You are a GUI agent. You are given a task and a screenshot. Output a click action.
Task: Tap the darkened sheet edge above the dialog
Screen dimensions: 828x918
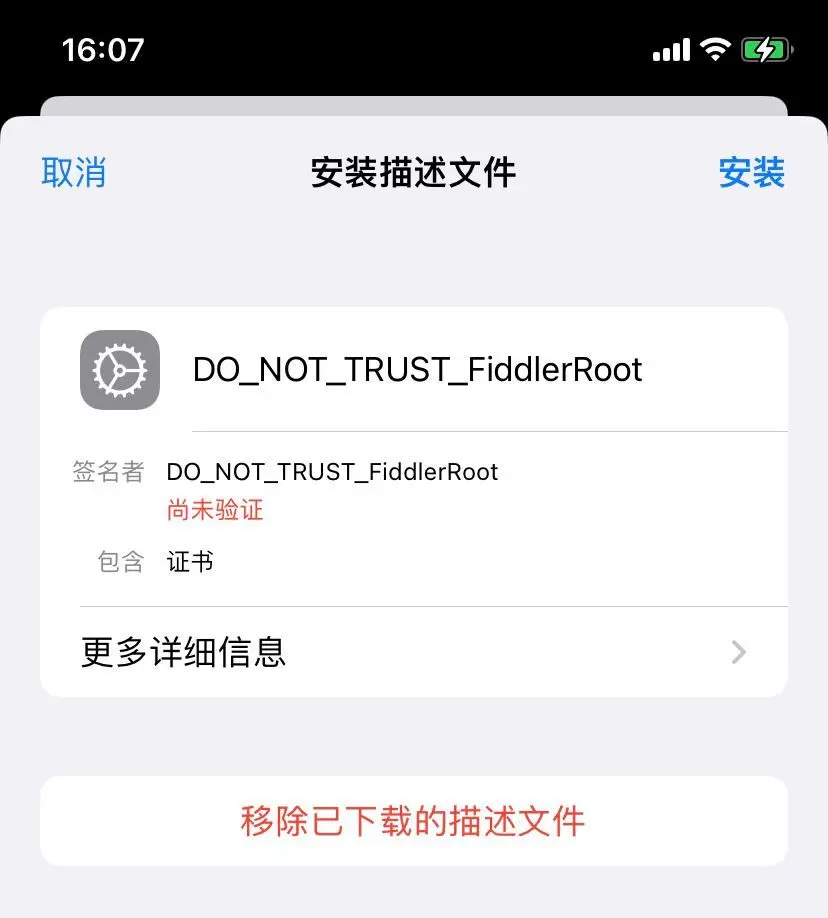pos(414,100)
